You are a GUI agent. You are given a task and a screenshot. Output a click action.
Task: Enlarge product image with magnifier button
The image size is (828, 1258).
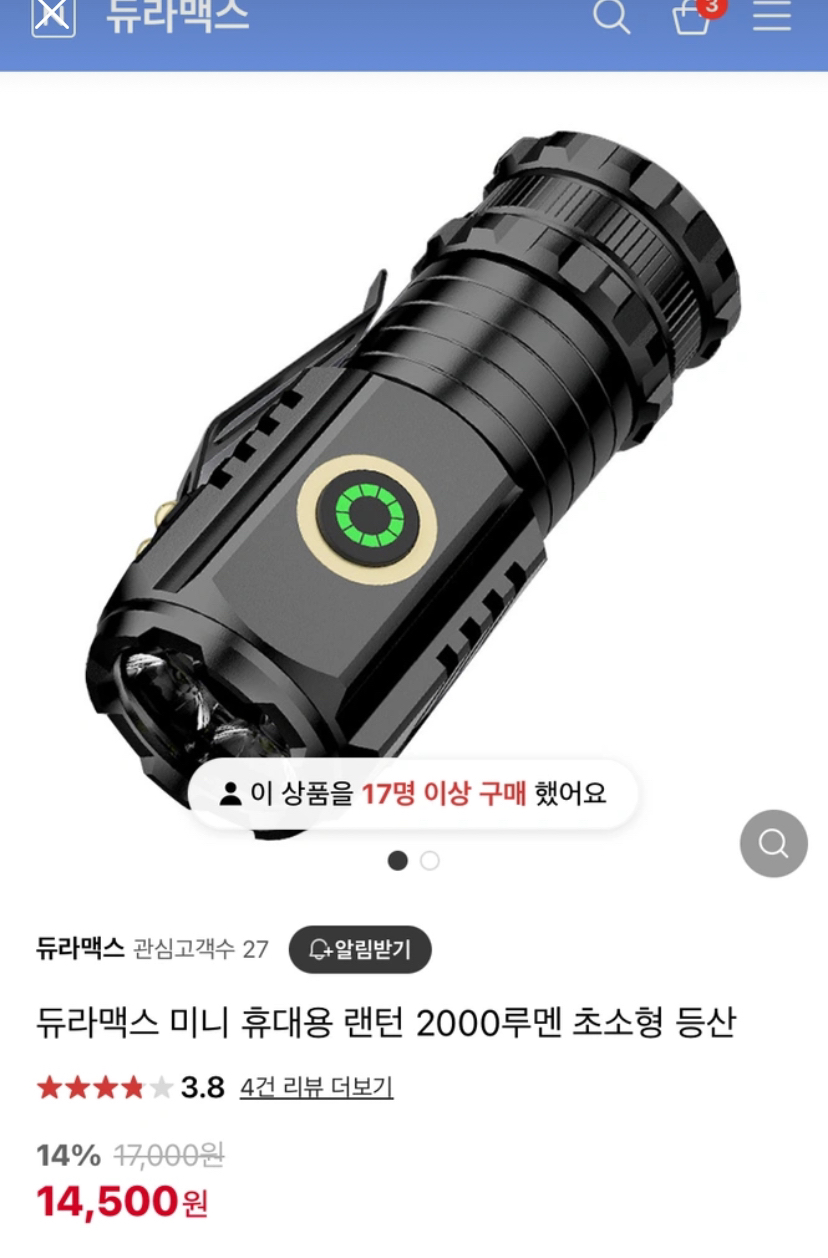[x=773, y=843]
